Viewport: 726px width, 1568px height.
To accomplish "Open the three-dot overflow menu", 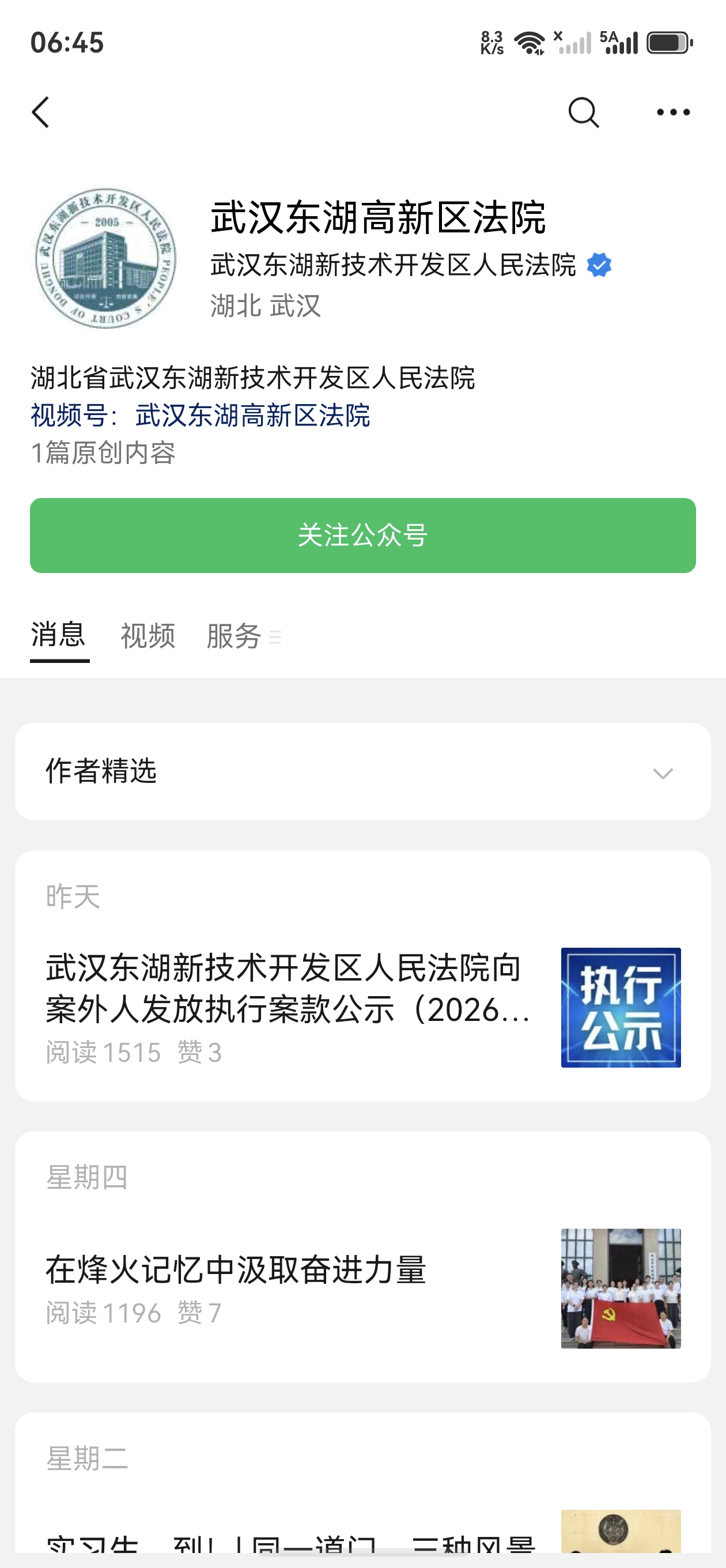I will 673,112.
